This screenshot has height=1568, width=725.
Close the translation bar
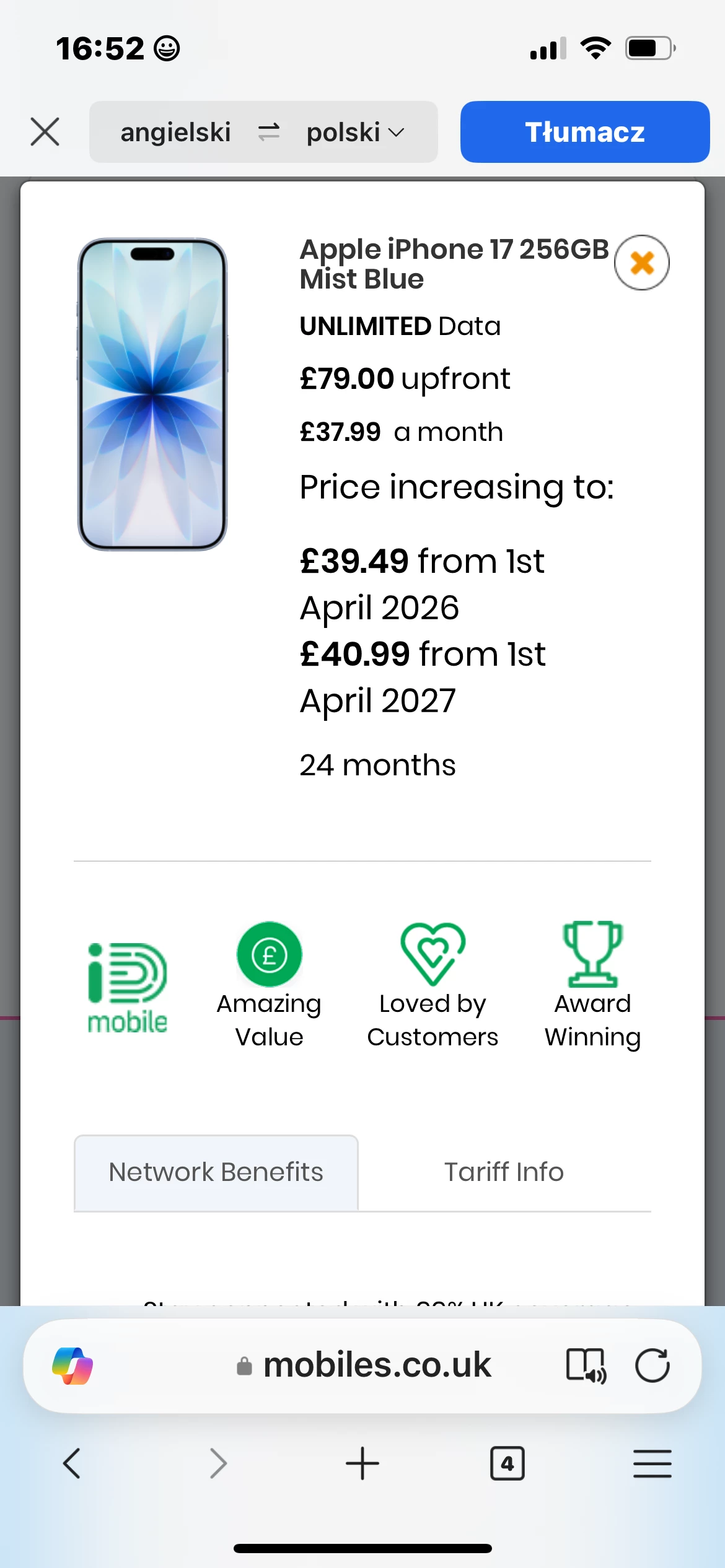[x=45, y=132]
